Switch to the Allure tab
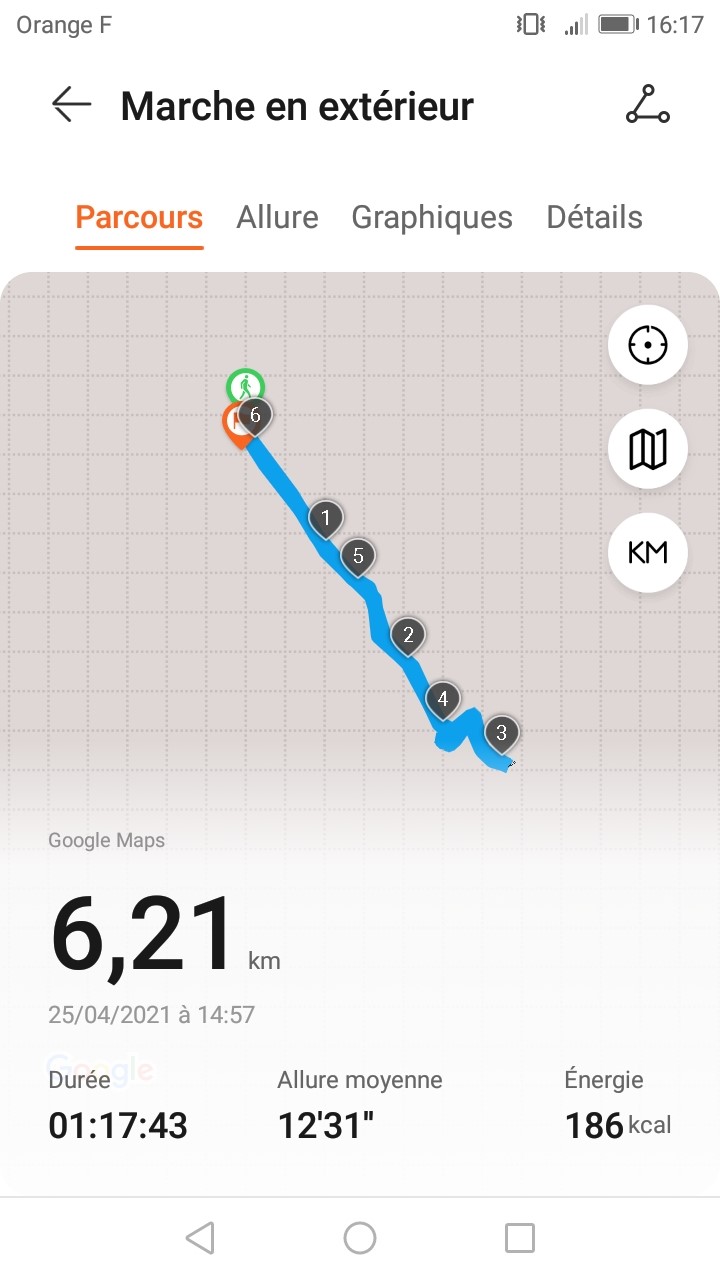This screenshot has width=720, height=1280. tap(277, 217)
